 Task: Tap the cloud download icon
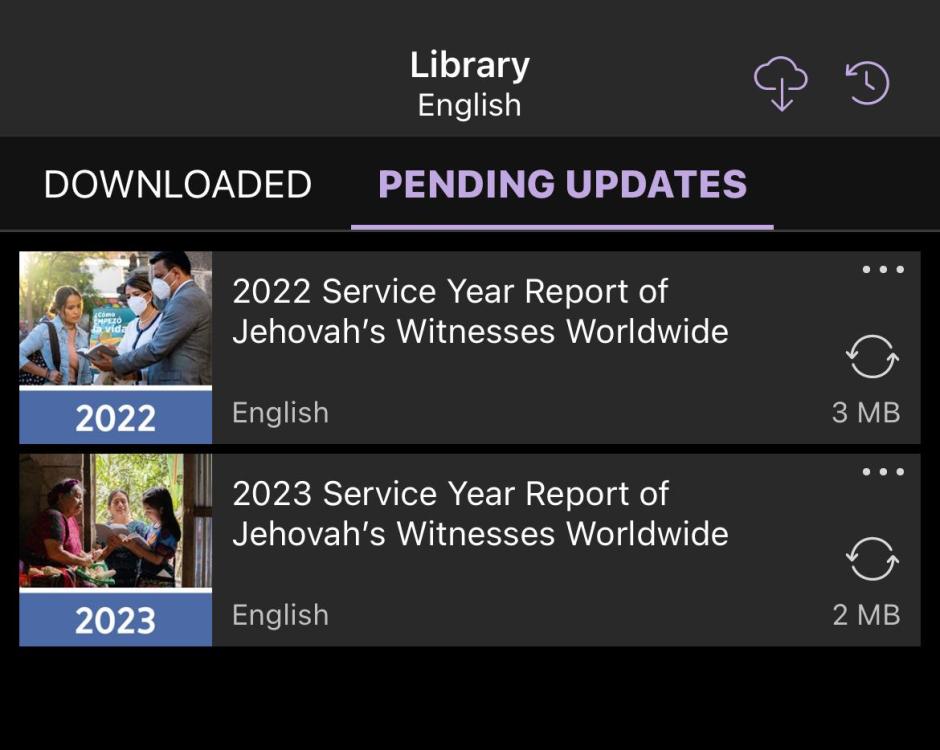[780, 83]
